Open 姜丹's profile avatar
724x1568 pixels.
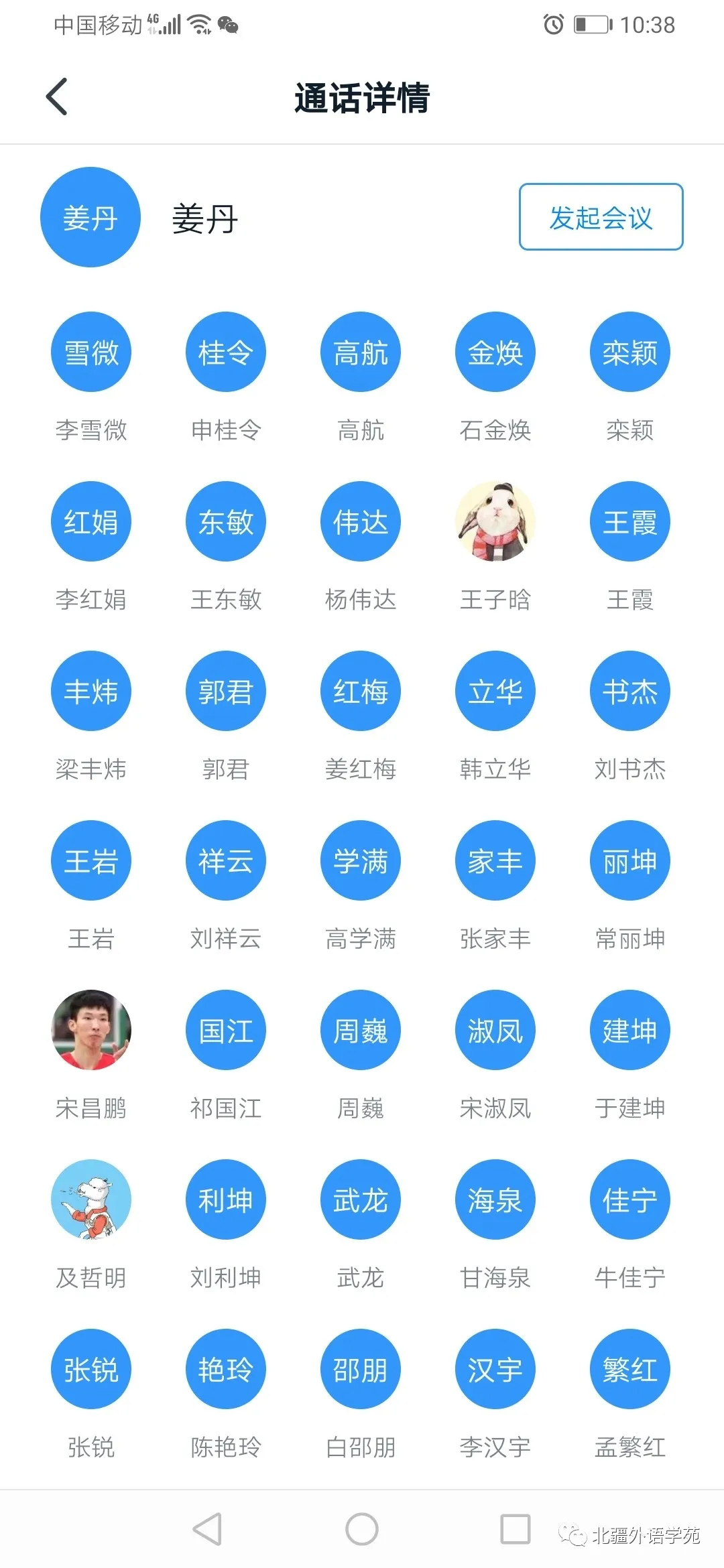[x=90, y=217]
